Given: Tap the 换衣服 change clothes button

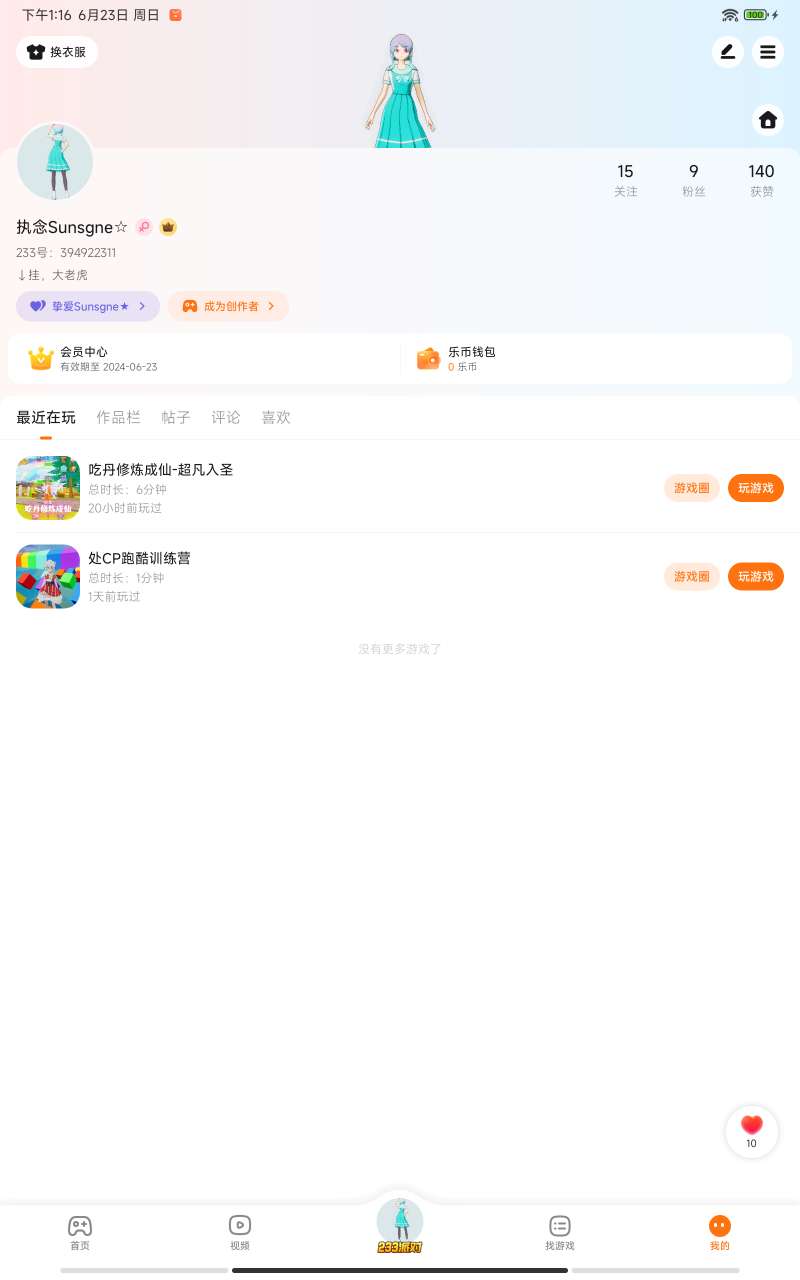Looking at the screenshot, I should pyautogui.click(x=57, y=52).
